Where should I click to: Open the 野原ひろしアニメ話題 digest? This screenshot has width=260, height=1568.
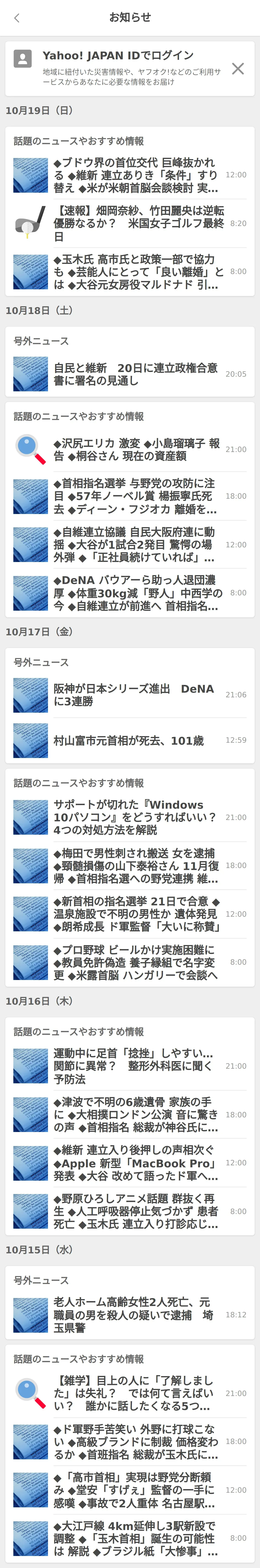pyautogui.click(x=135, y=1211)
